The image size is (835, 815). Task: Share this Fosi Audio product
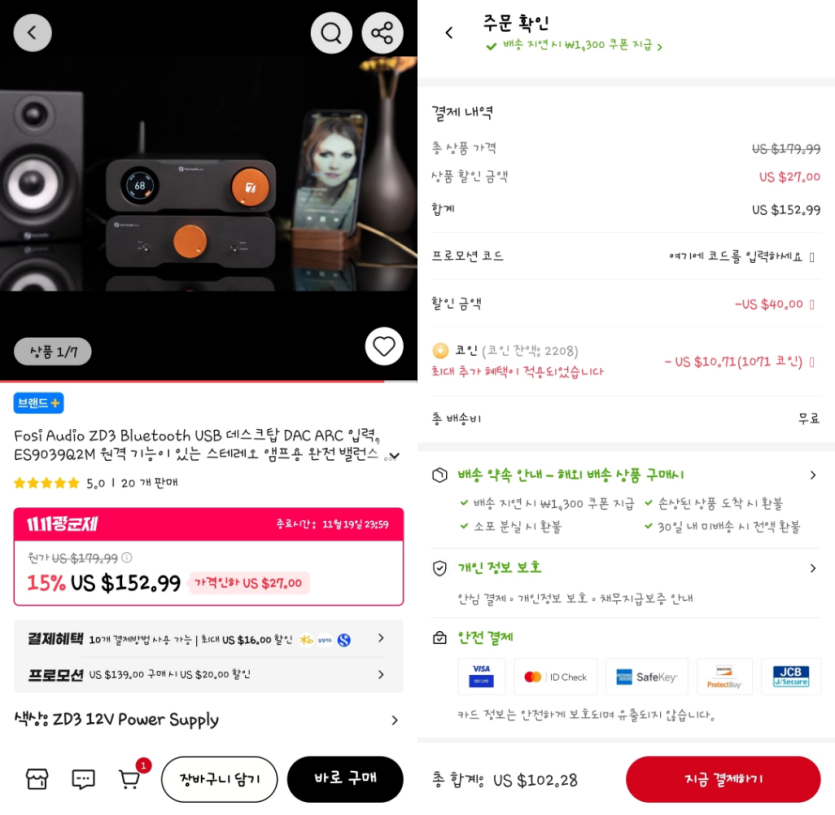(382, 33)
